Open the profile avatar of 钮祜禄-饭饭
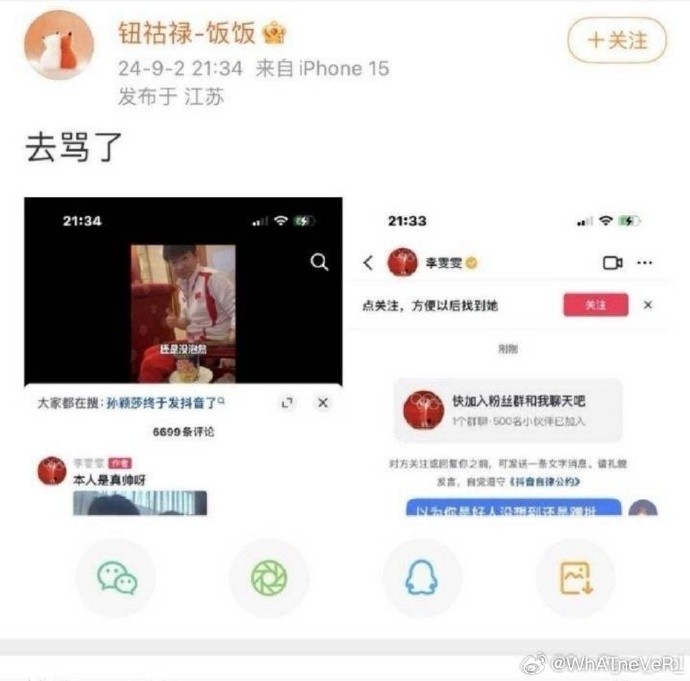This screenshot has height=681, width=690. (59, 45)
